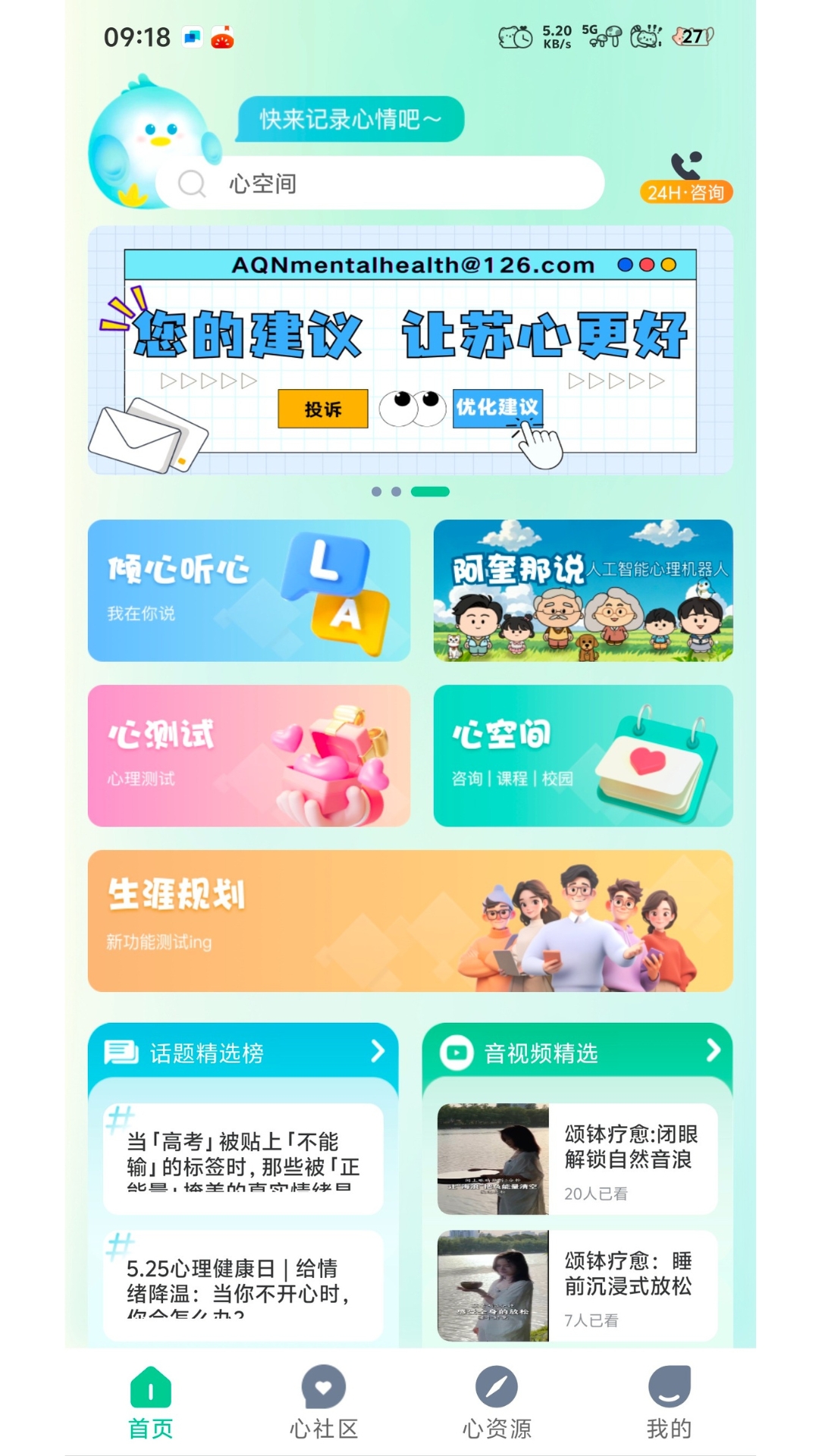Play 颂钵疗愈：睡前沉浸式放松 video
Image resolution: width=819 pixels, height=1456 pixels.
pyautogui.click(x=577, y=1285)
